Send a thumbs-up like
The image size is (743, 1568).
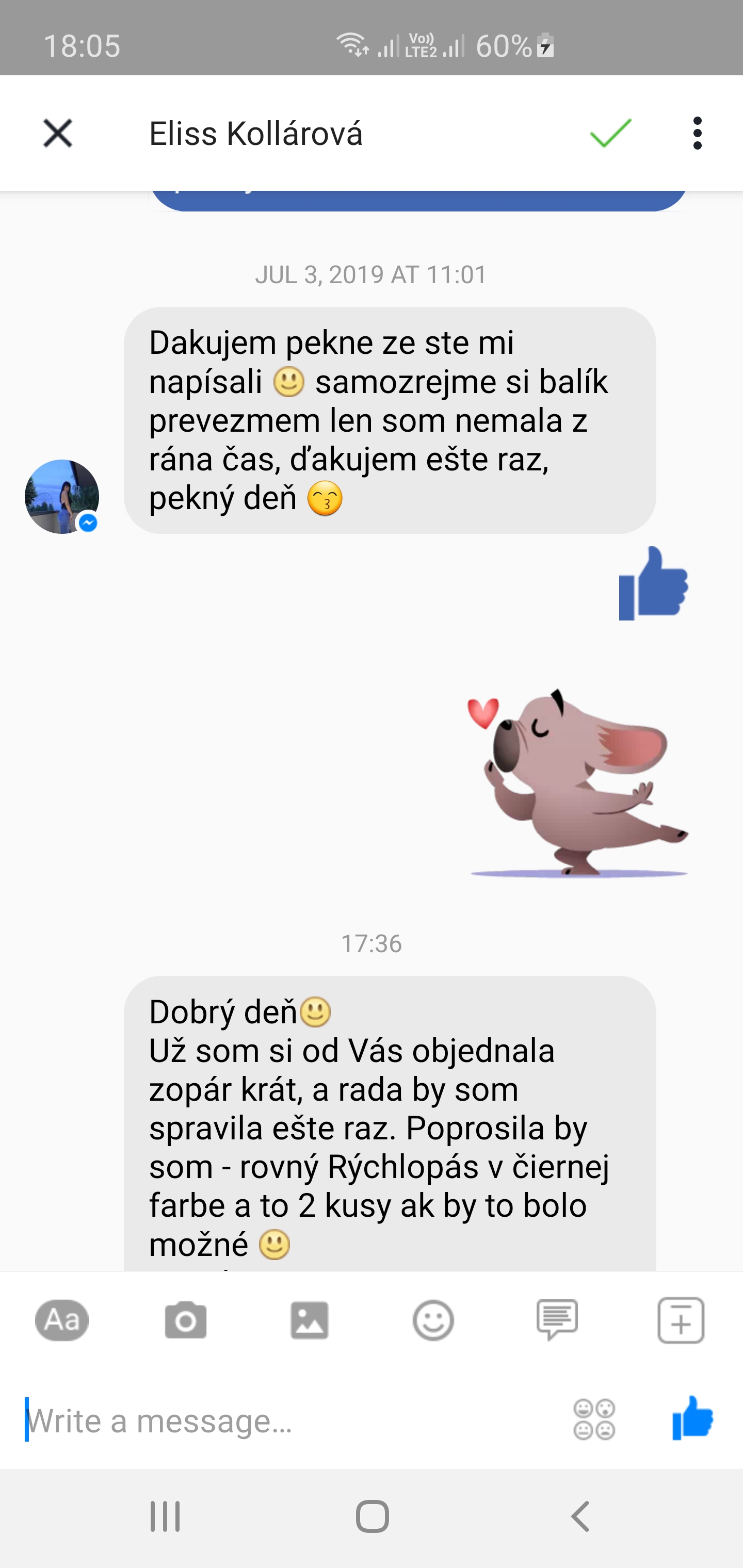click(692, 1418)
